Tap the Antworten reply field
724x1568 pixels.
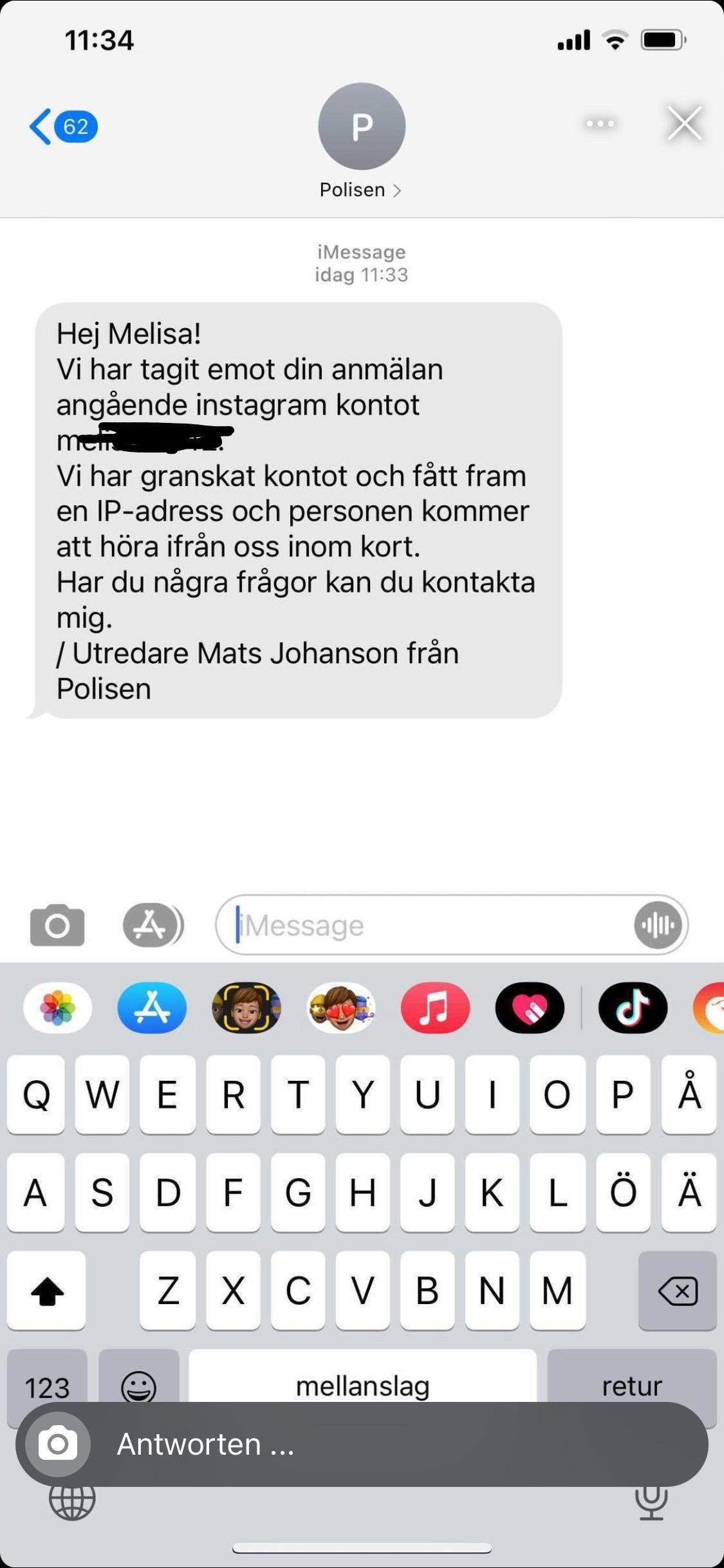[399, 1444]
